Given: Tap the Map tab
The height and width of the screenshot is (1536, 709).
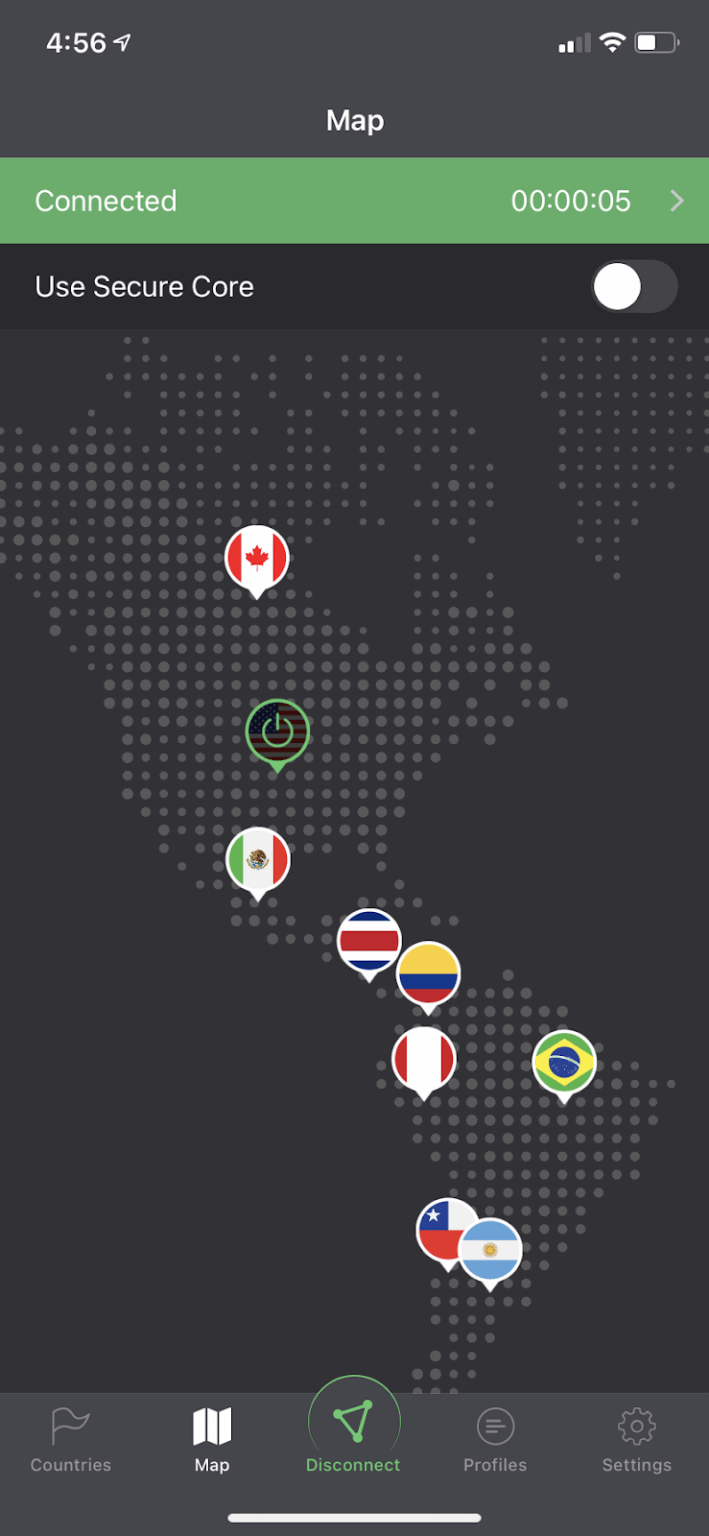Looking at the screenshot, I should (212, 1440).
